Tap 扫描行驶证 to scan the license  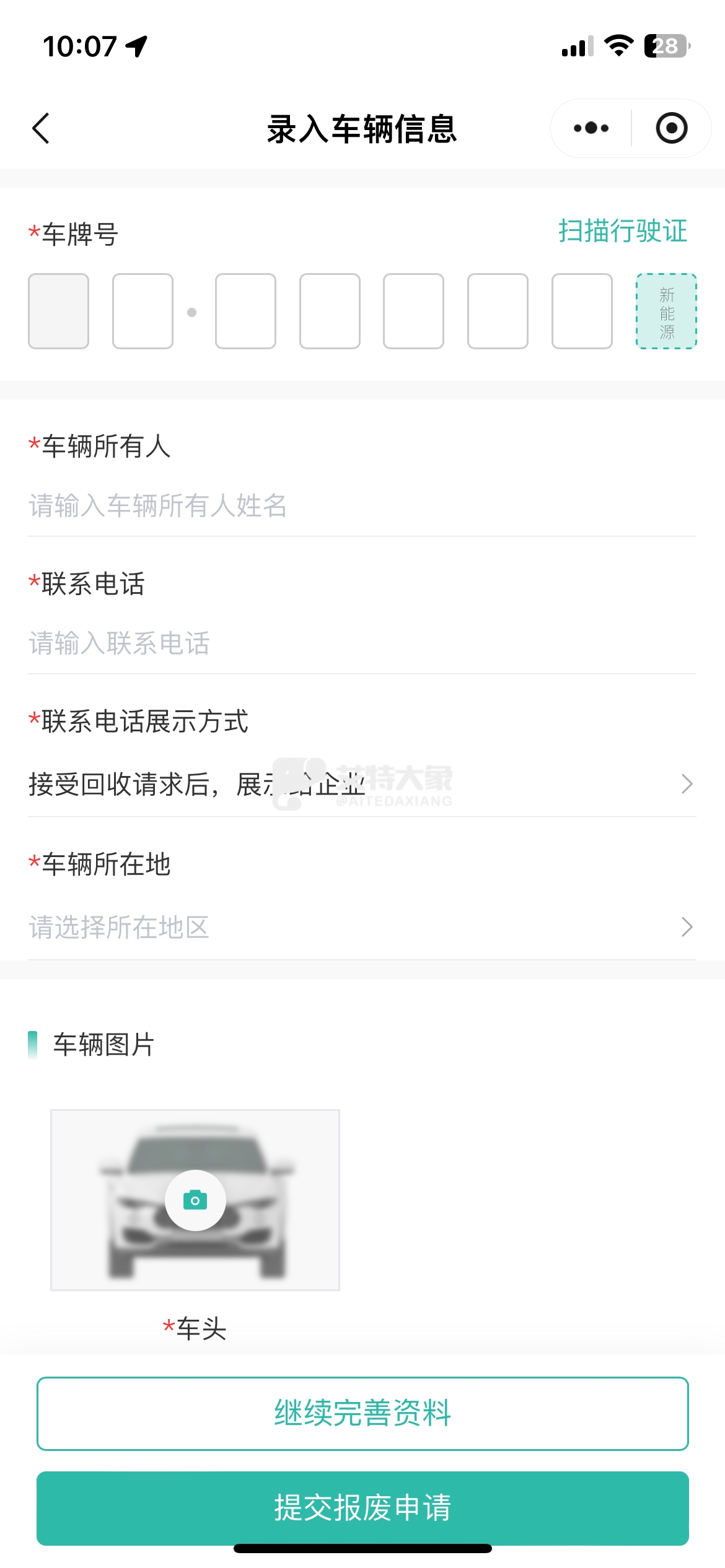(622, 231)
